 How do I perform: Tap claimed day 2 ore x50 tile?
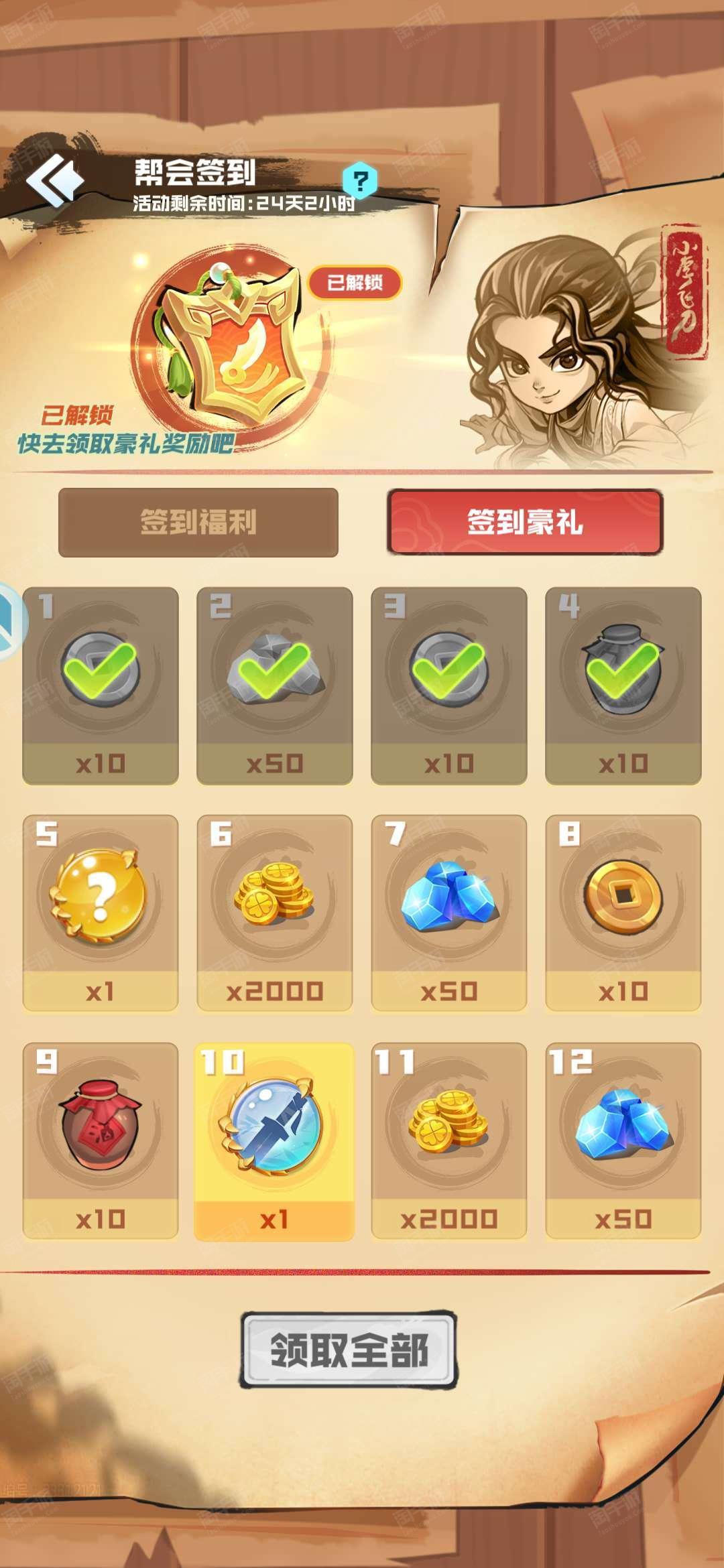pos(275,685)
